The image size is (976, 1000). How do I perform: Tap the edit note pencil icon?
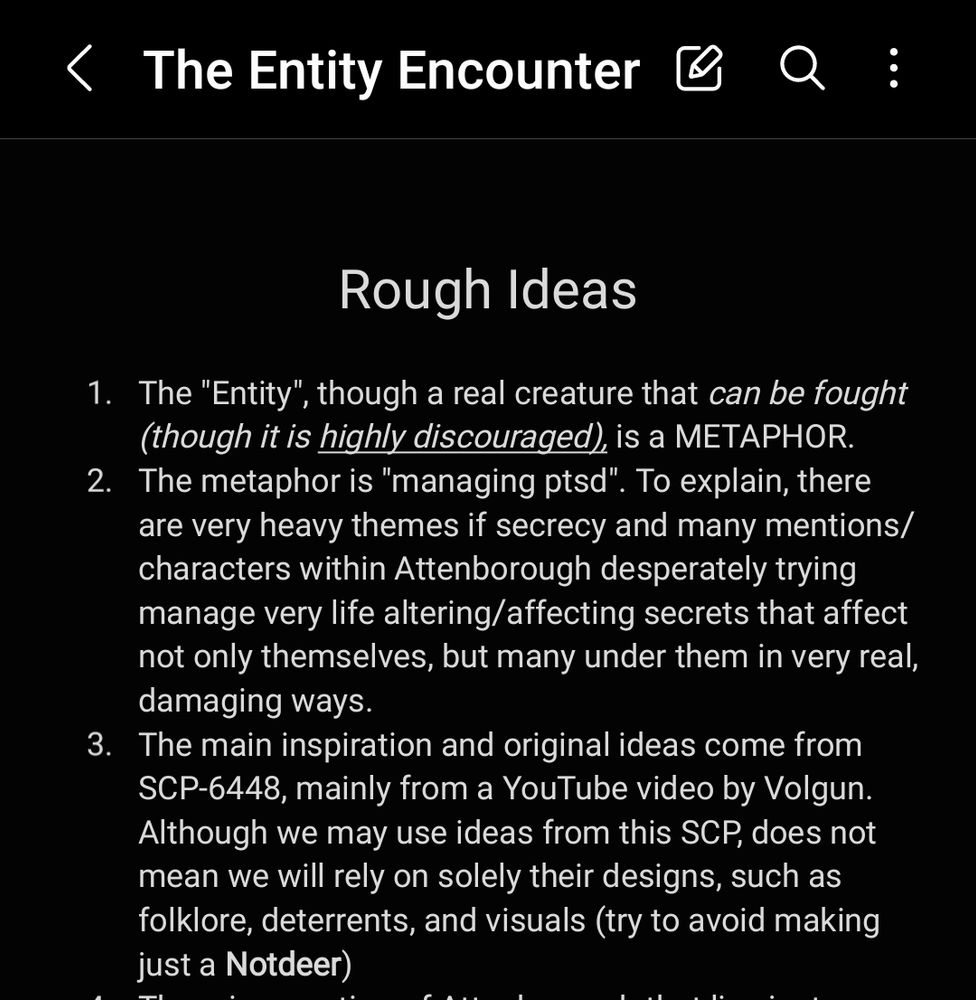[x=699, y=69]
